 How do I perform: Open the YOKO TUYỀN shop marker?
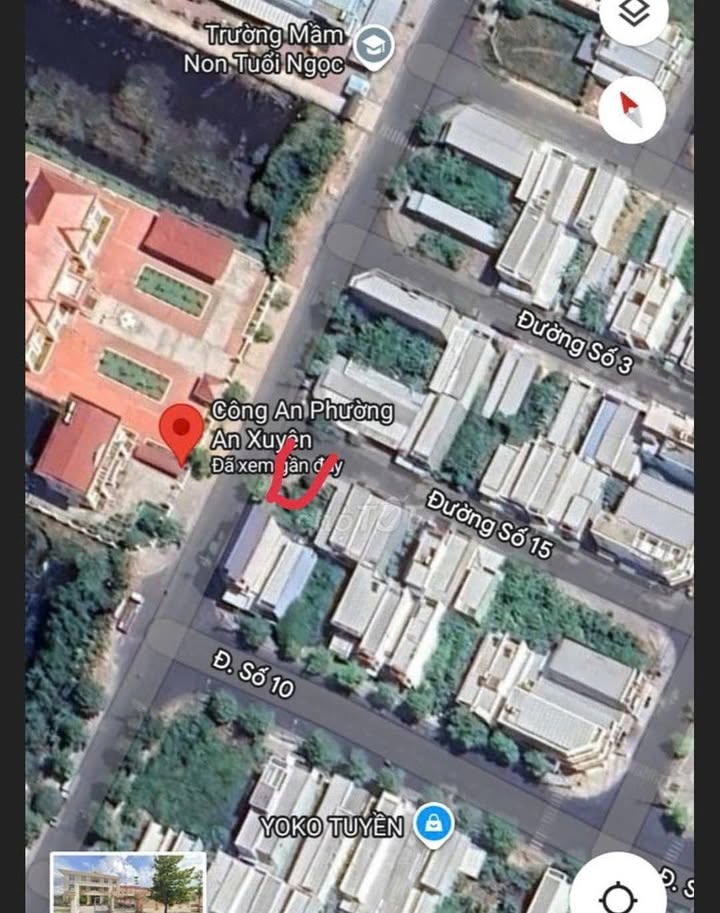[x=433, y=827]
